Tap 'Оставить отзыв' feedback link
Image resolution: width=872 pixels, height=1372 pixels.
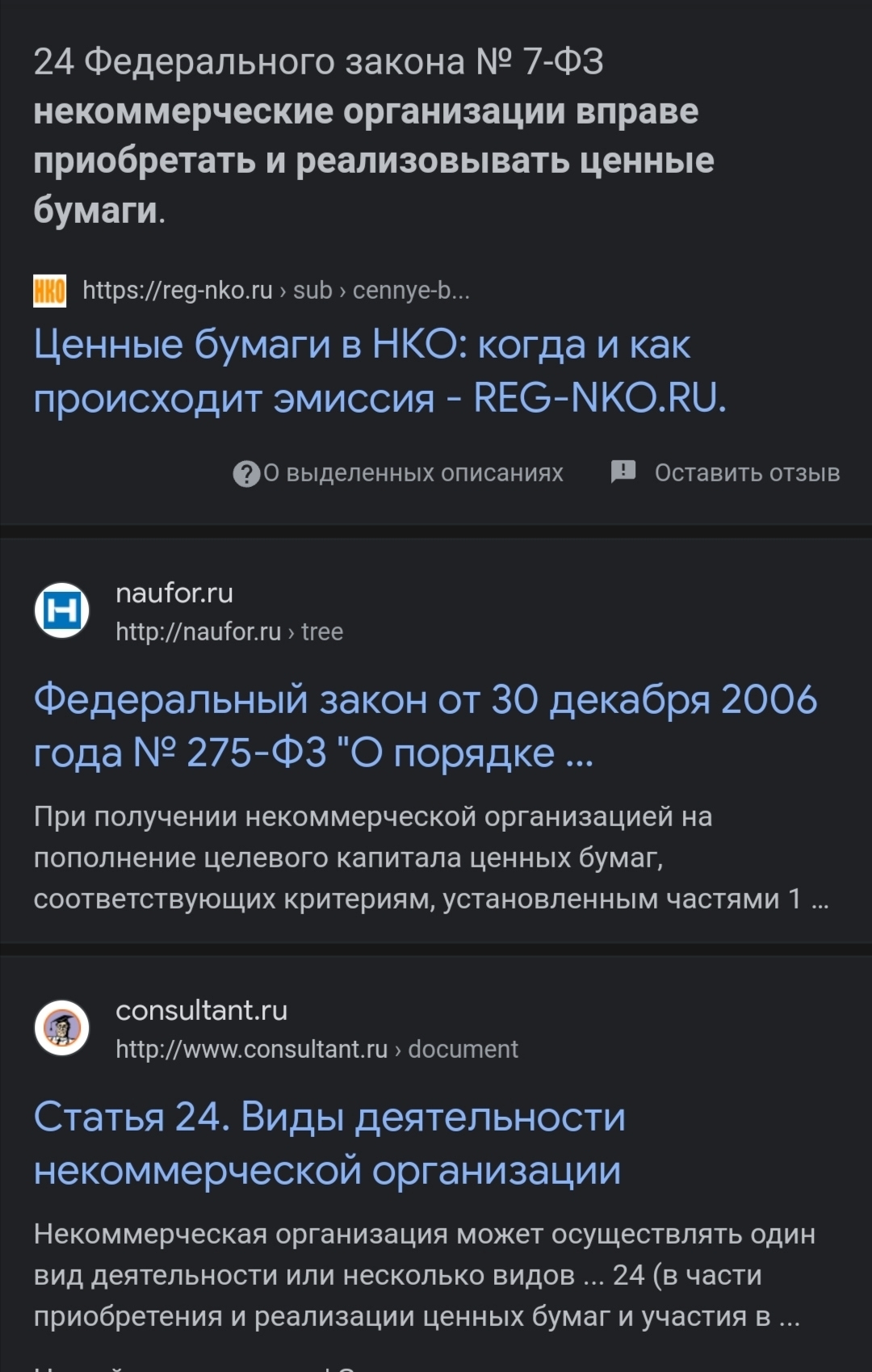pyautogui.click(x=725, y=472)
